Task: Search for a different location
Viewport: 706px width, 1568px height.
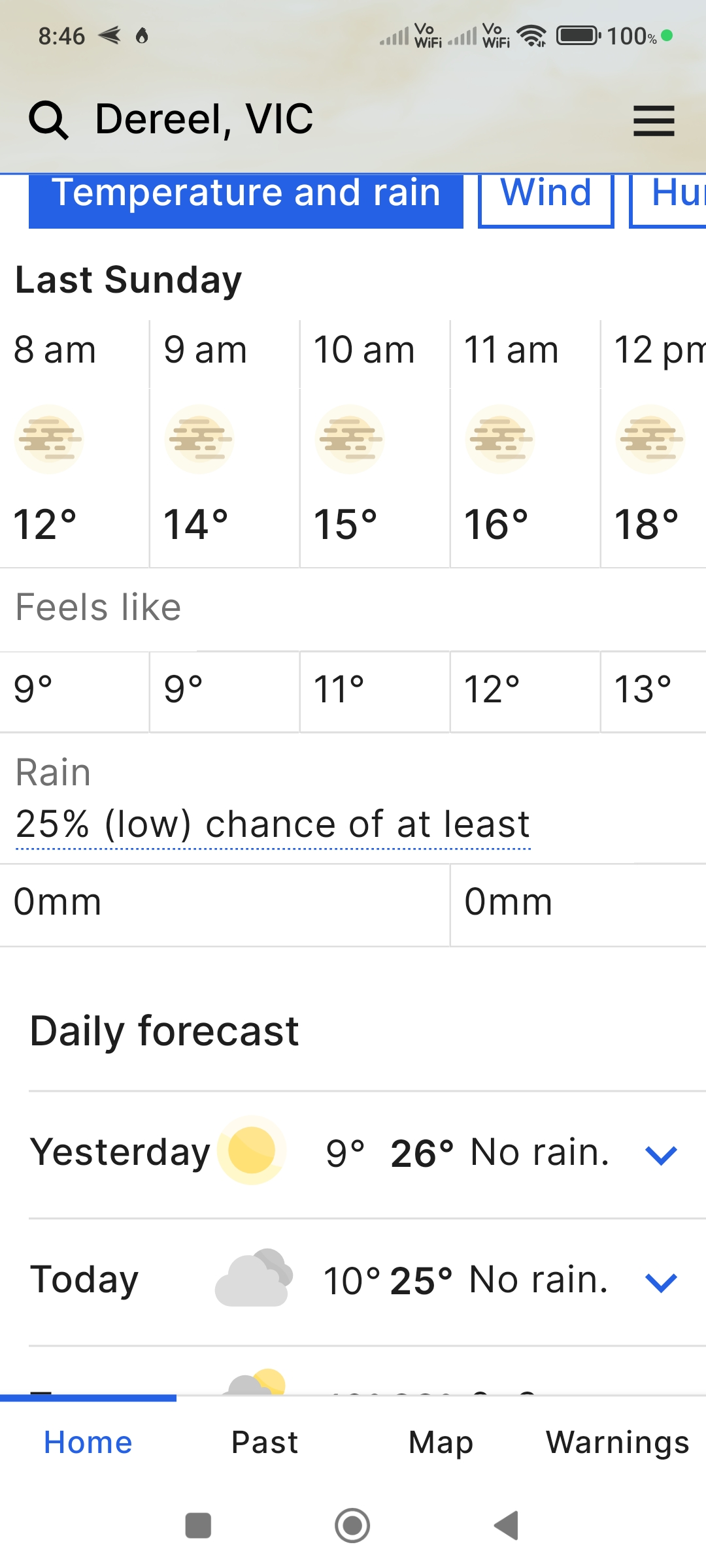Action: [x=49, y=120]
